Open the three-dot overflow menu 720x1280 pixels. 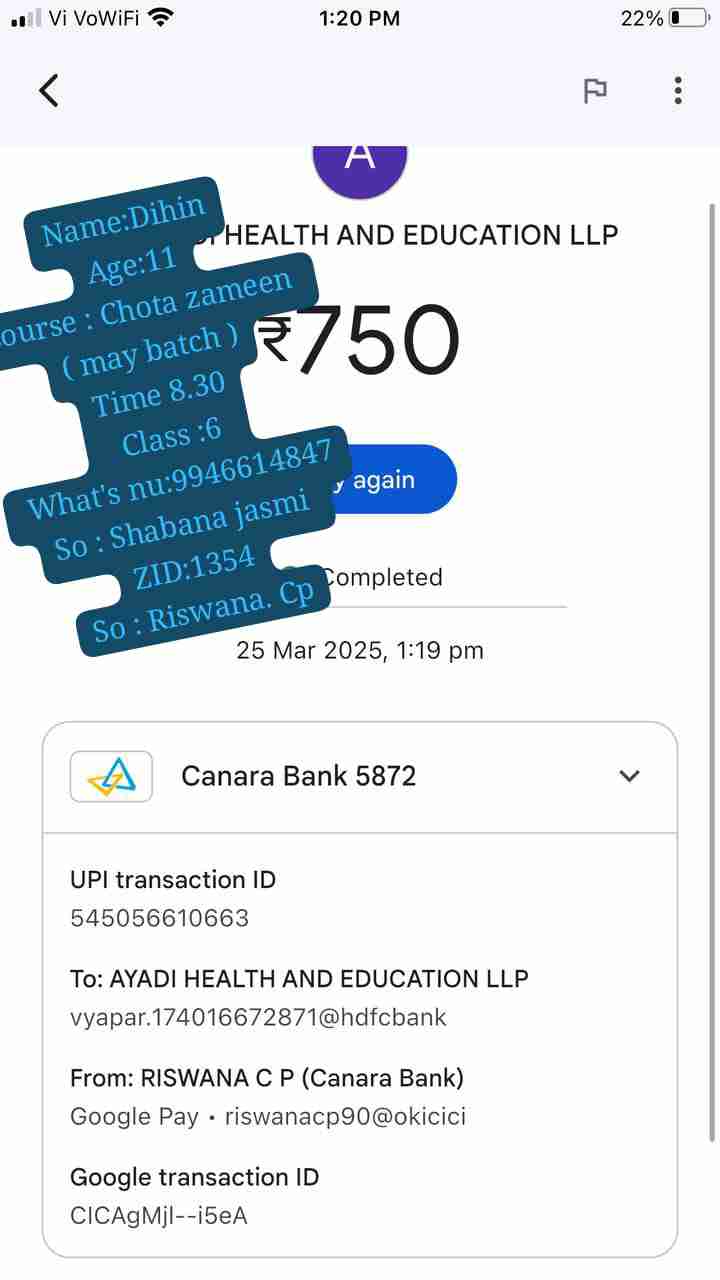678,91
